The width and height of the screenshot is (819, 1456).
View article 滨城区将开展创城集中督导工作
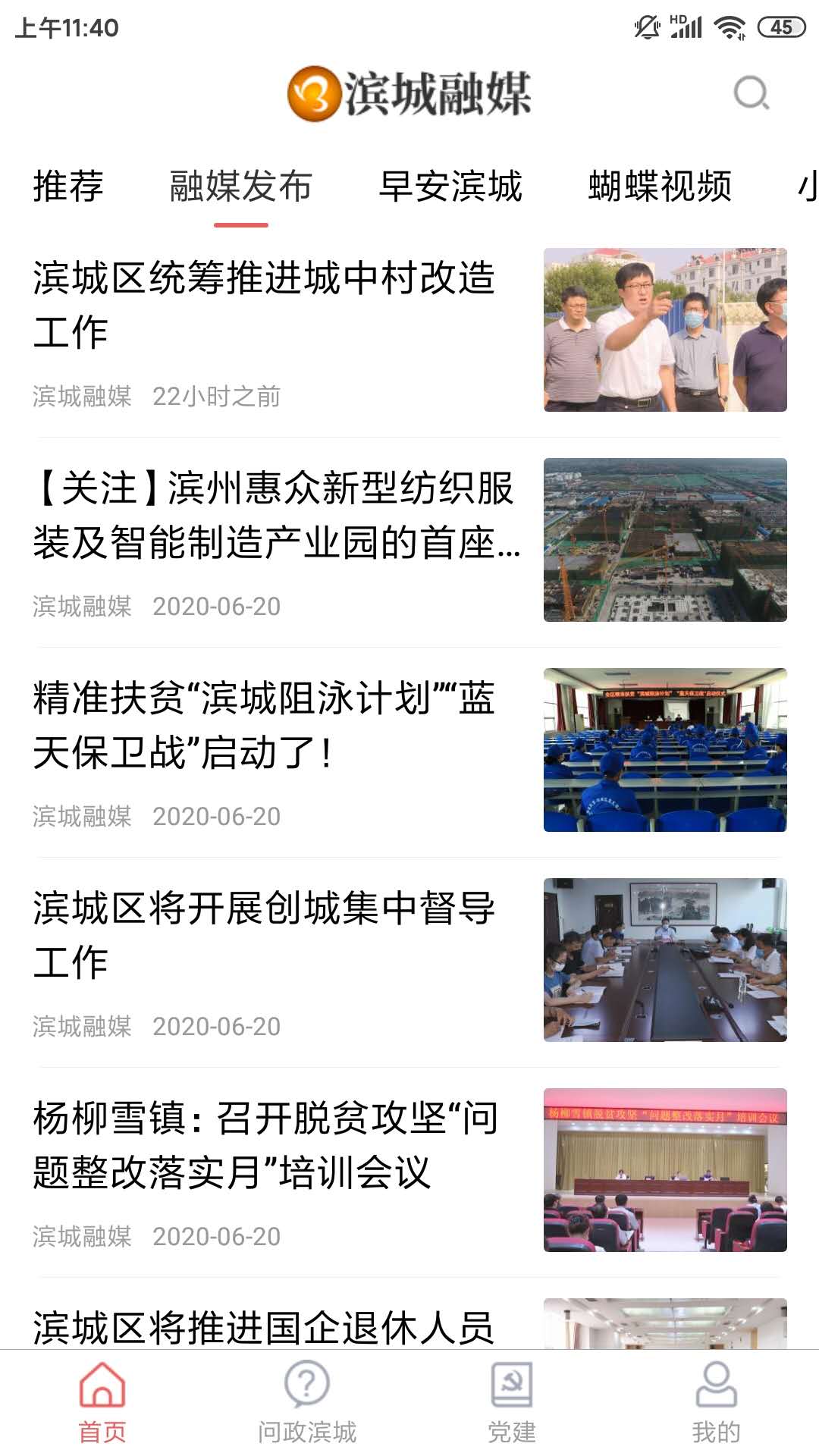264,935
